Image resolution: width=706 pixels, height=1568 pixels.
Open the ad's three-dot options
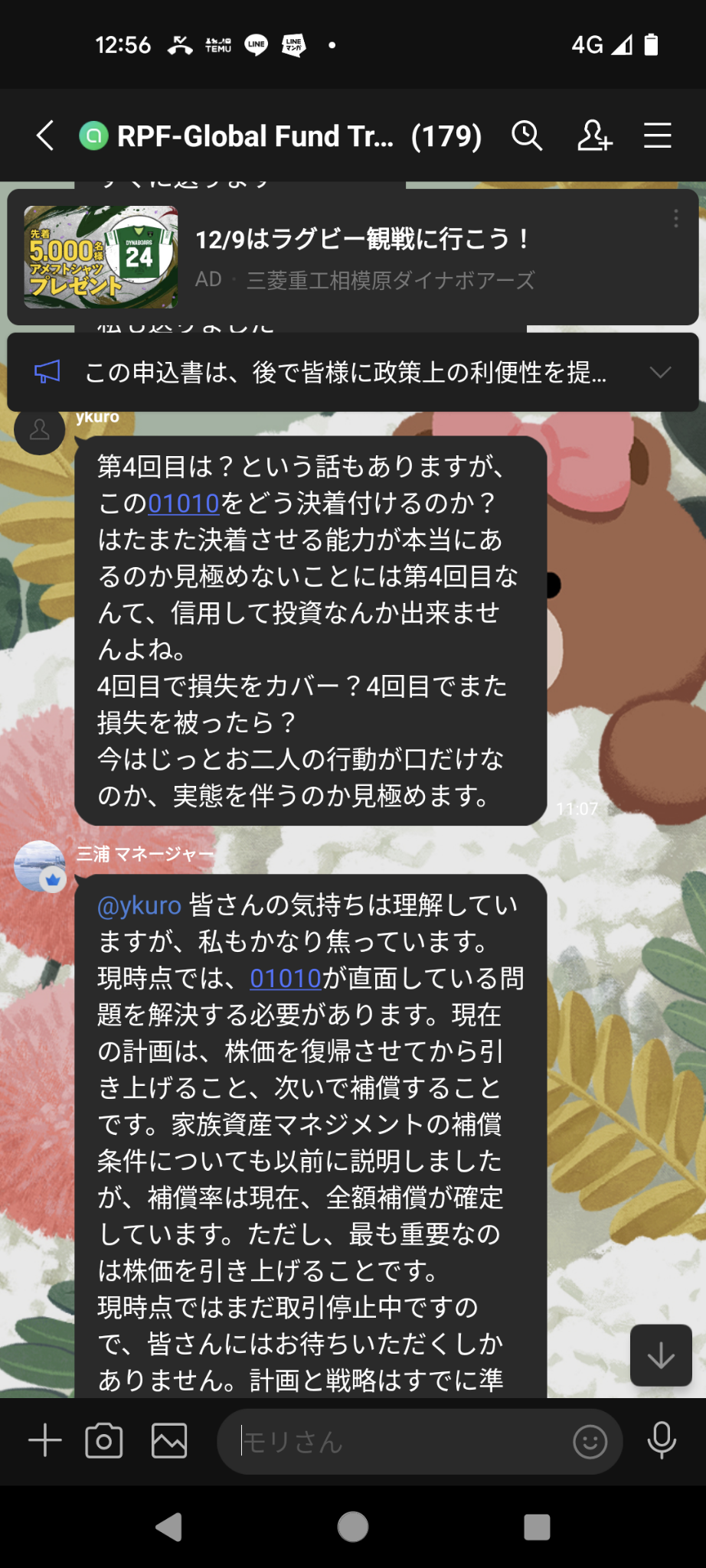click(x=675, y=219)
